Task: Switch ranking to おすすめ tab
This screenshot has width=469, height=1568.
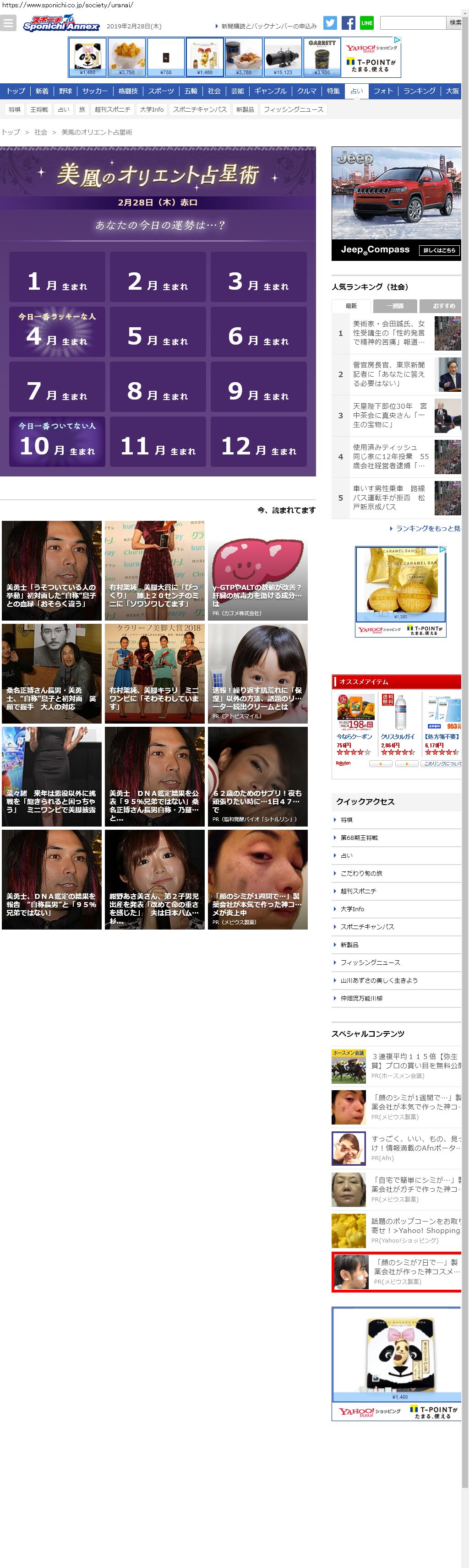Action: click(443, 306)
